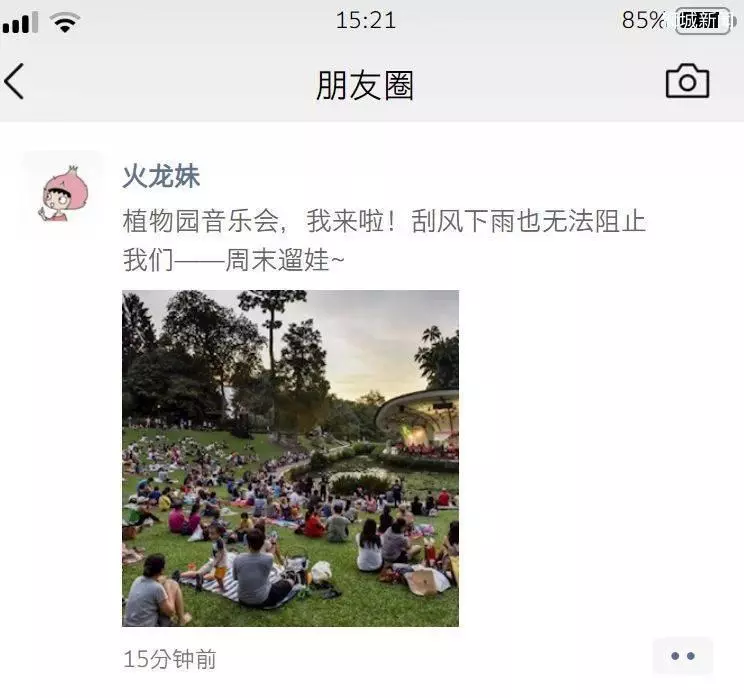
Task: Tap the username 火龙妹
Action: [161, 177]
